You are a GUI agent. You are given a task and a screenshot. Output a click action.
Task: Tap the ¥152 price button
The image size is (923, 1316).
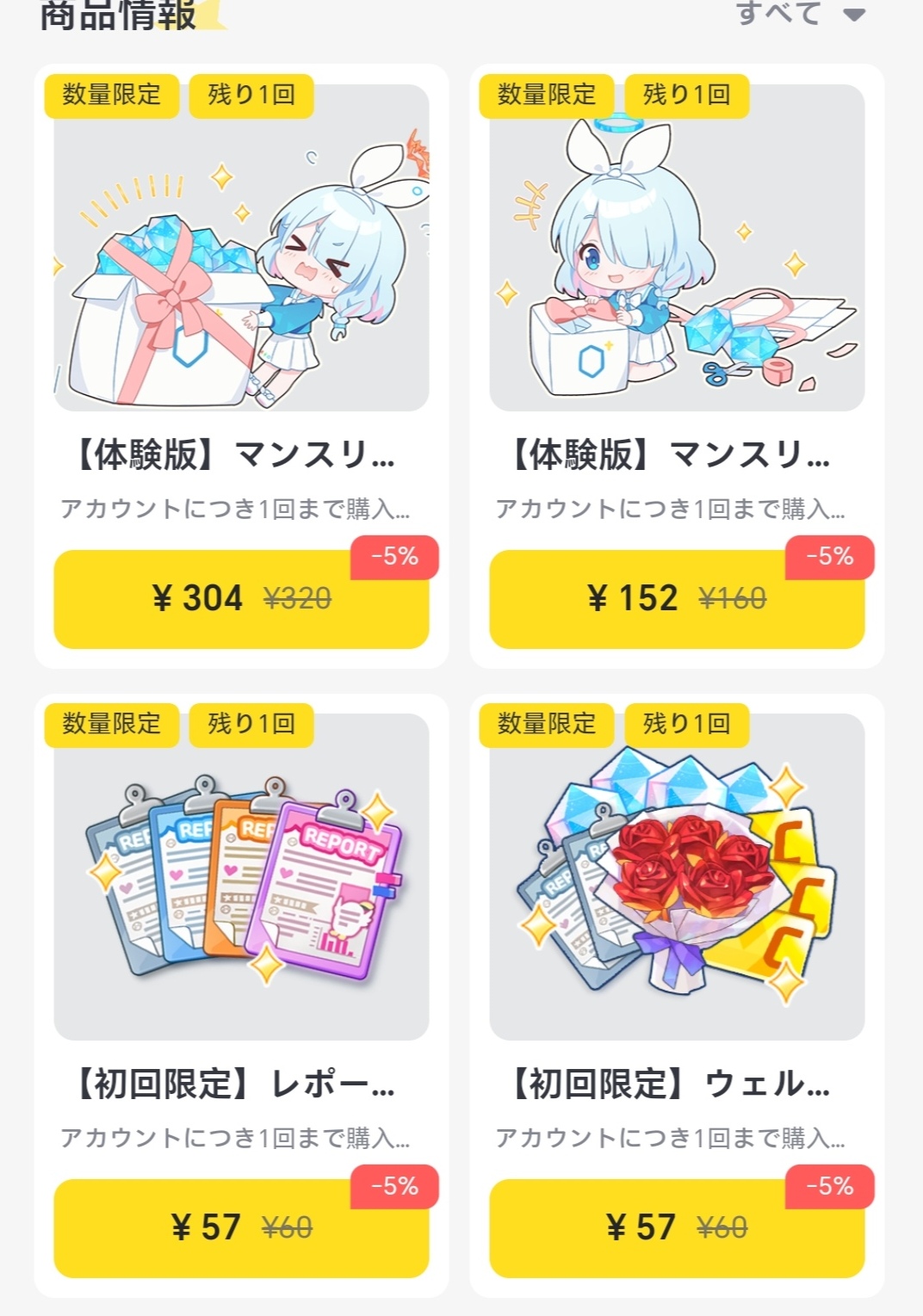point(677,599)
